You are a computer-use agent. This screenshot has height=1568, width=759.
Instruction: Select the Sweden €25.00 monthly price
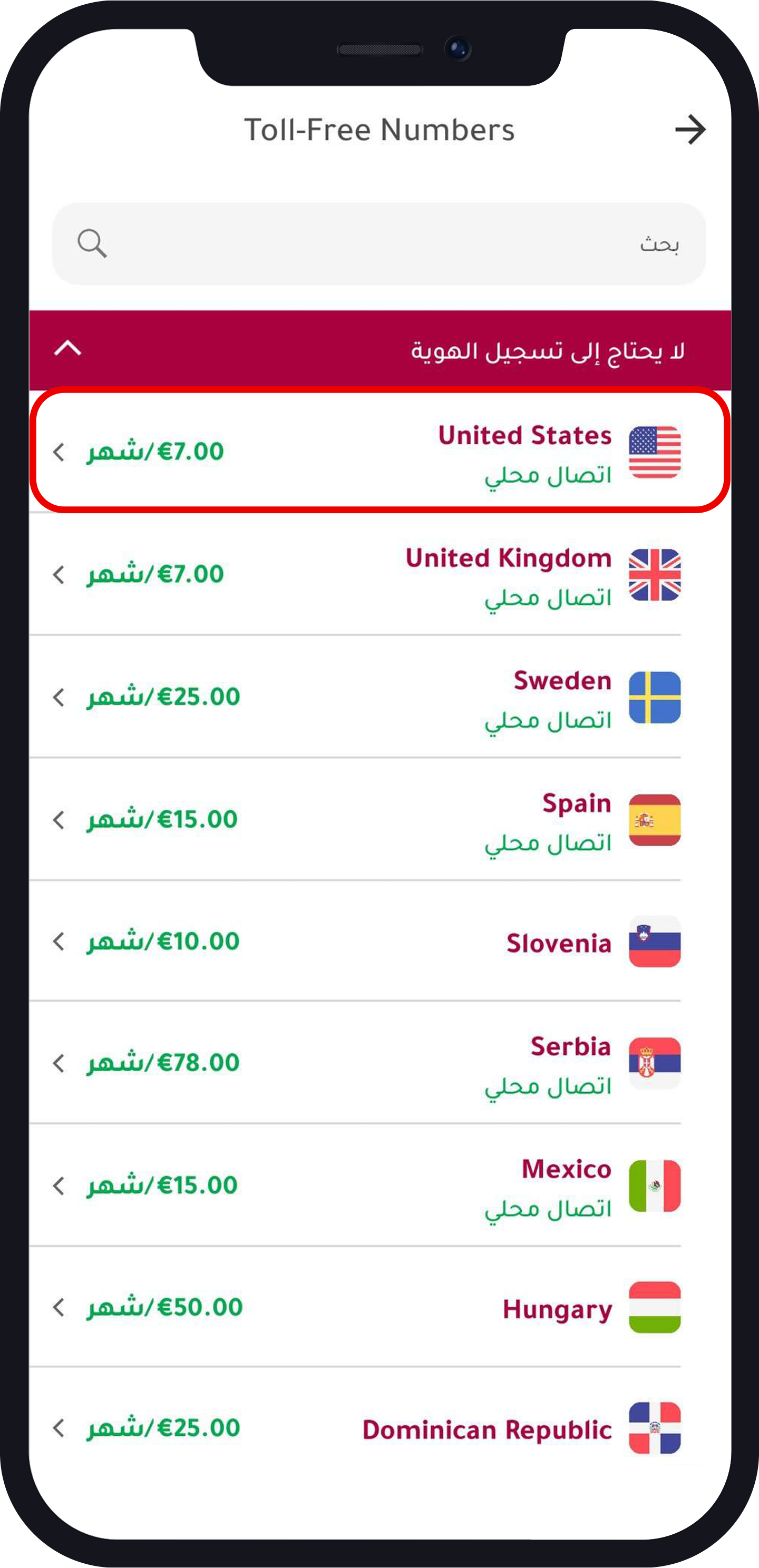coord(163,697)
